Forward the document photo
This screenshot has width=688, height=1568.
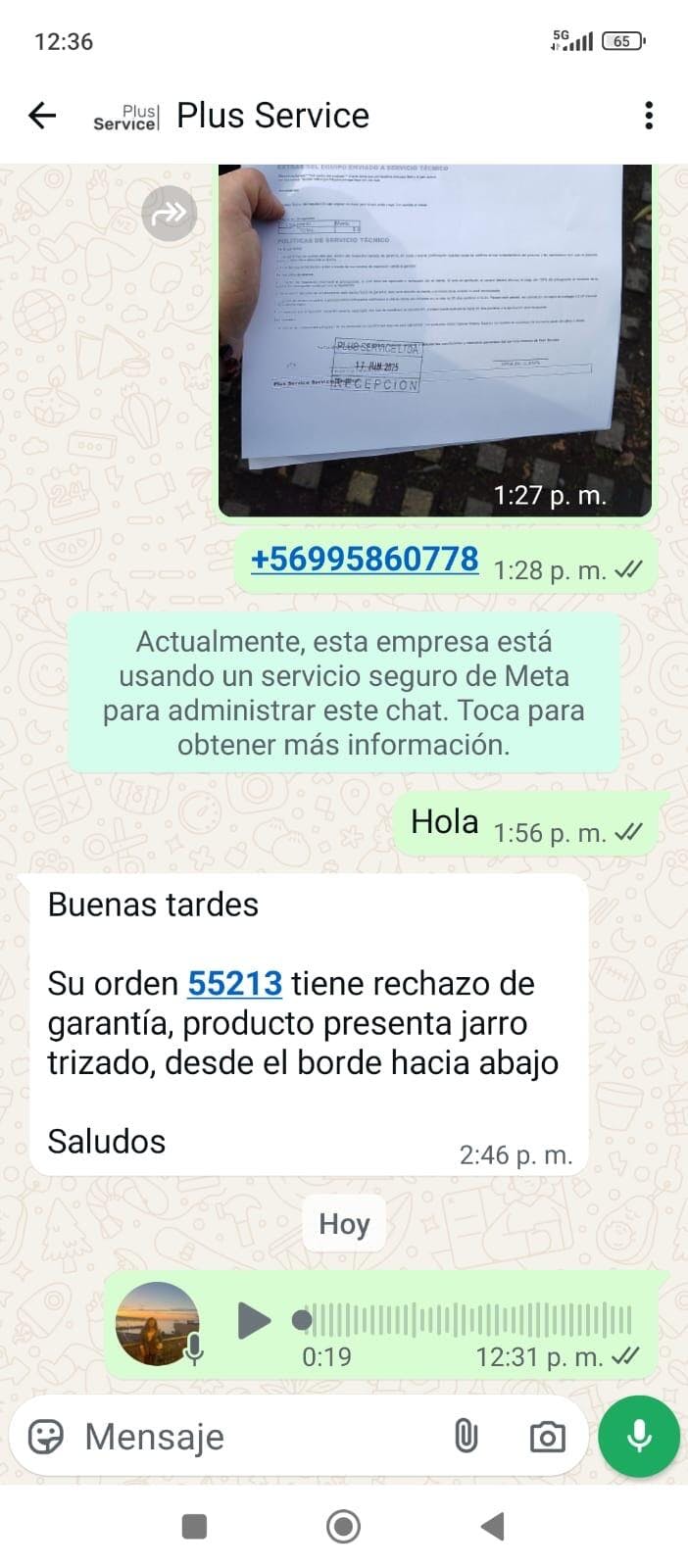170,213
